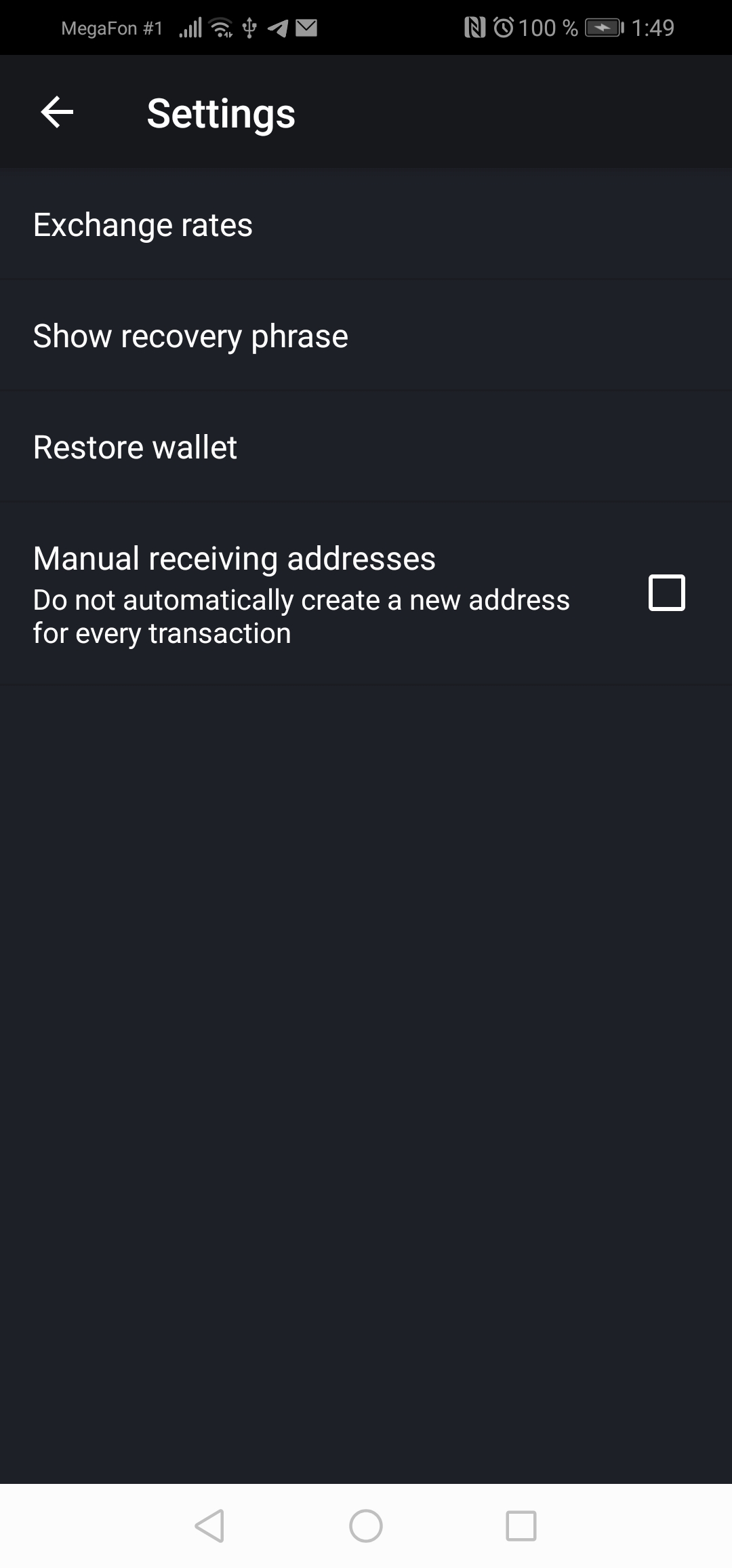The width and height of the screenshot is (732, 1568).
Task: Tap the clock showing 1:49
Action: [651, 27]
